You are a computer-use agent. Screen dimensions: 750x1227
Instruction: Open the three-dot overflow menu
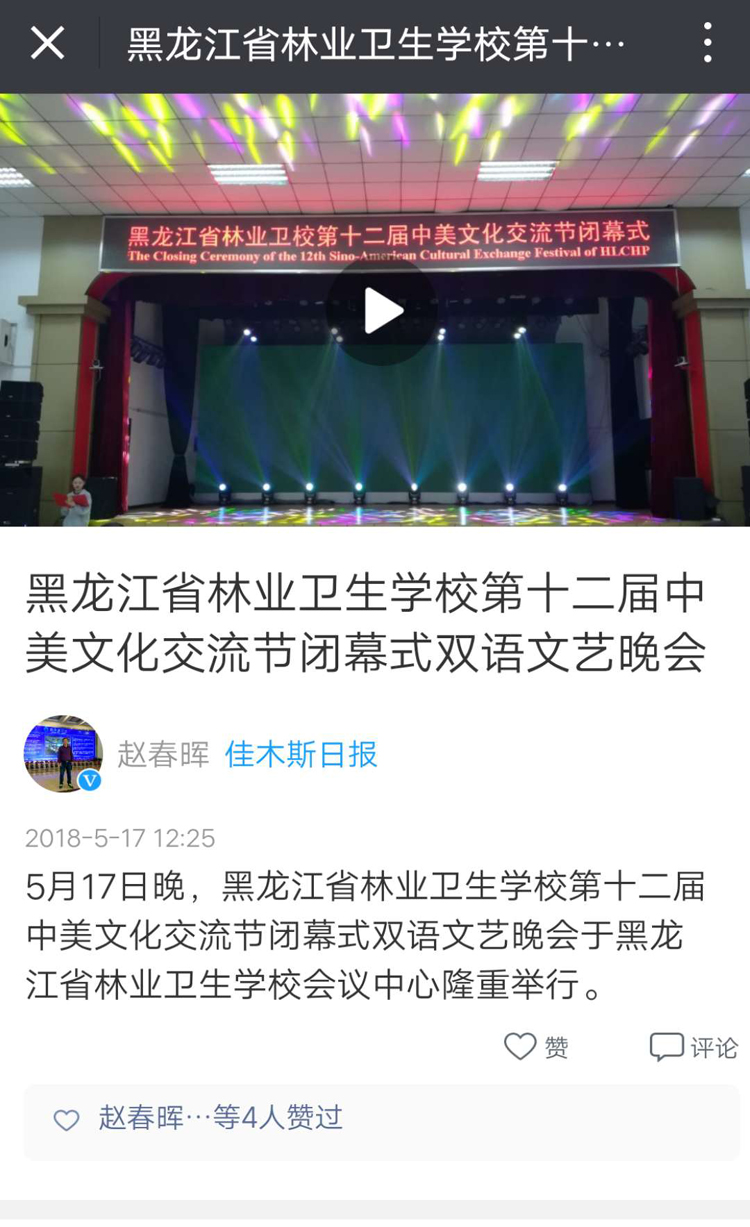pos(707,43)
